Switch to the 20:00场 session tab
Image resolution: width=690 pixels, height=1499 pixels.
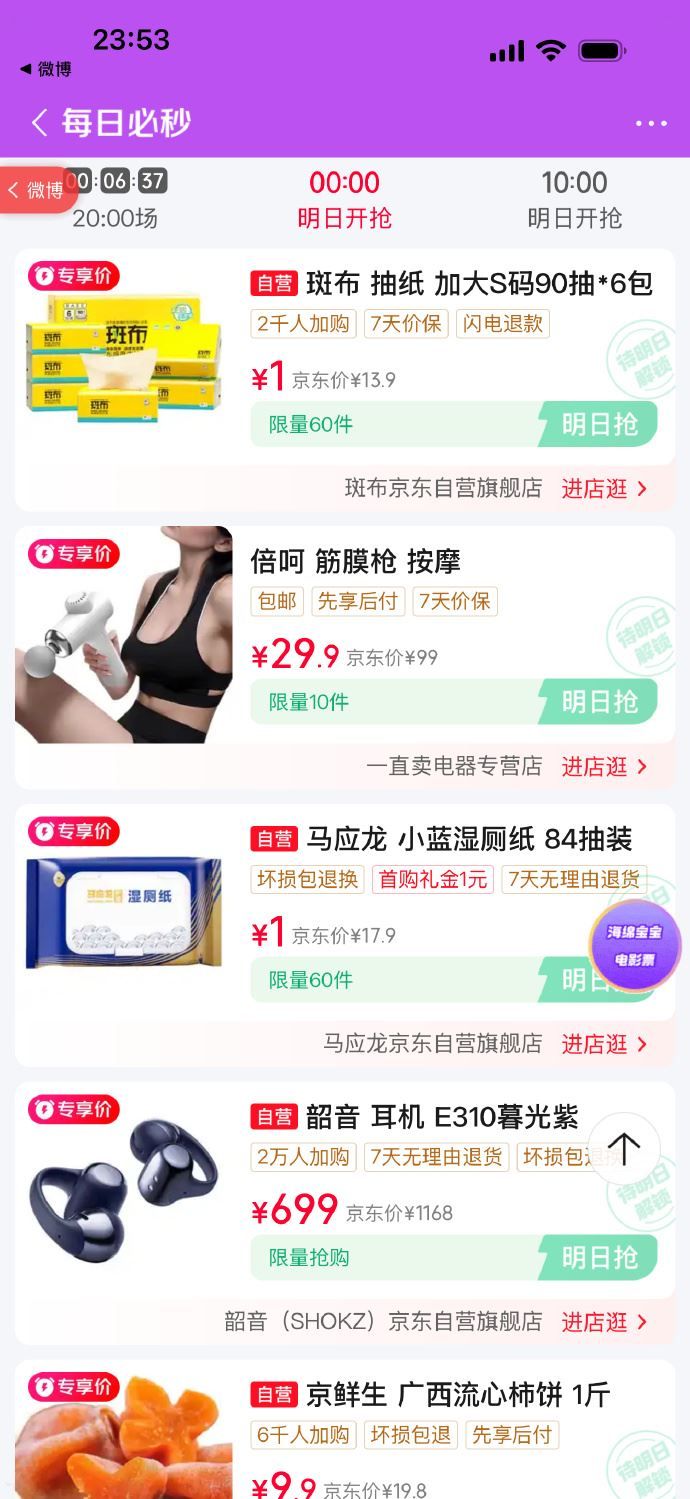click(x=115, y=200)
